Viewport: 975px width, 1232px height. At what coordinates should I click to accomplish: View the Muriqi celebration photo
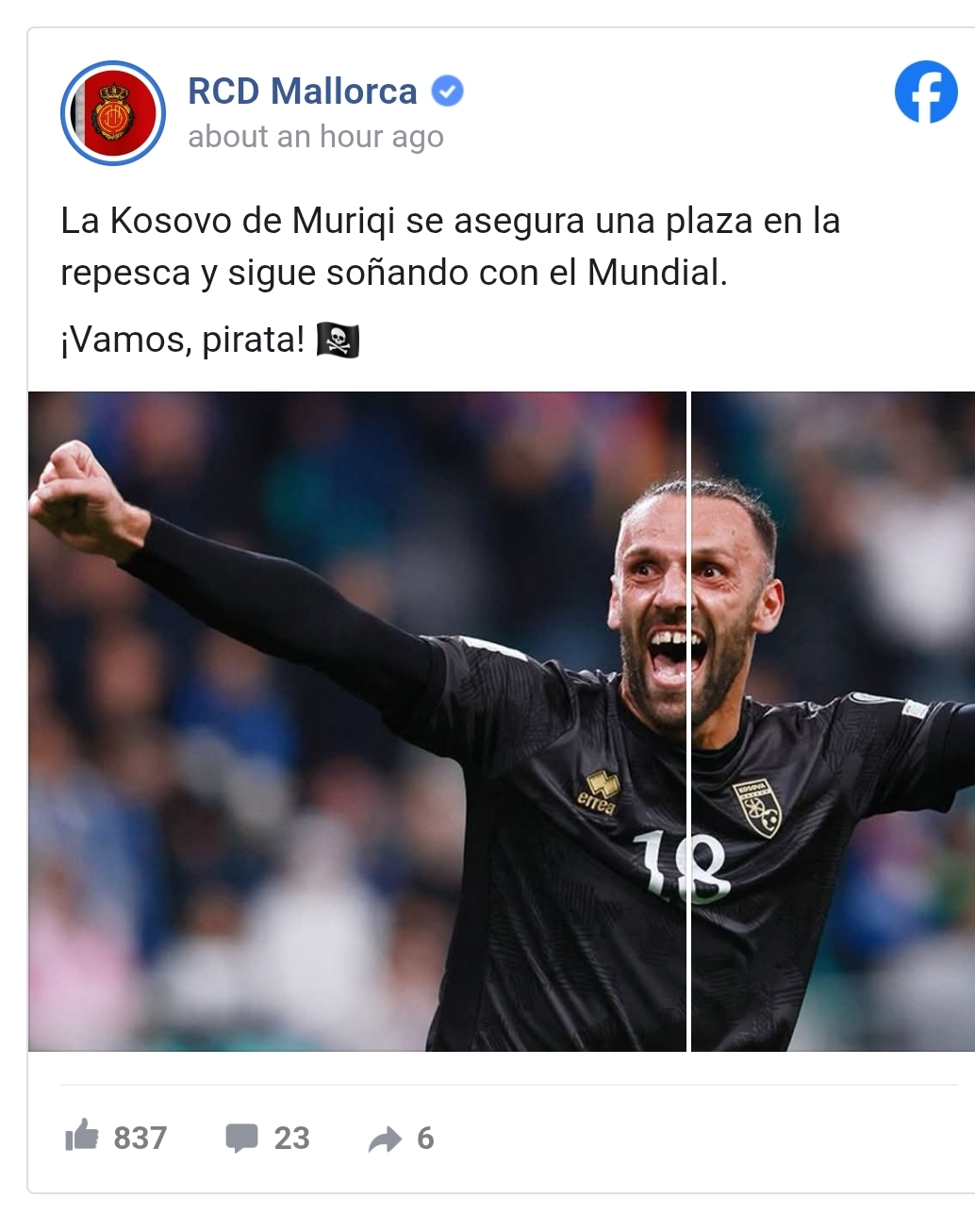(x=500, y=721)
